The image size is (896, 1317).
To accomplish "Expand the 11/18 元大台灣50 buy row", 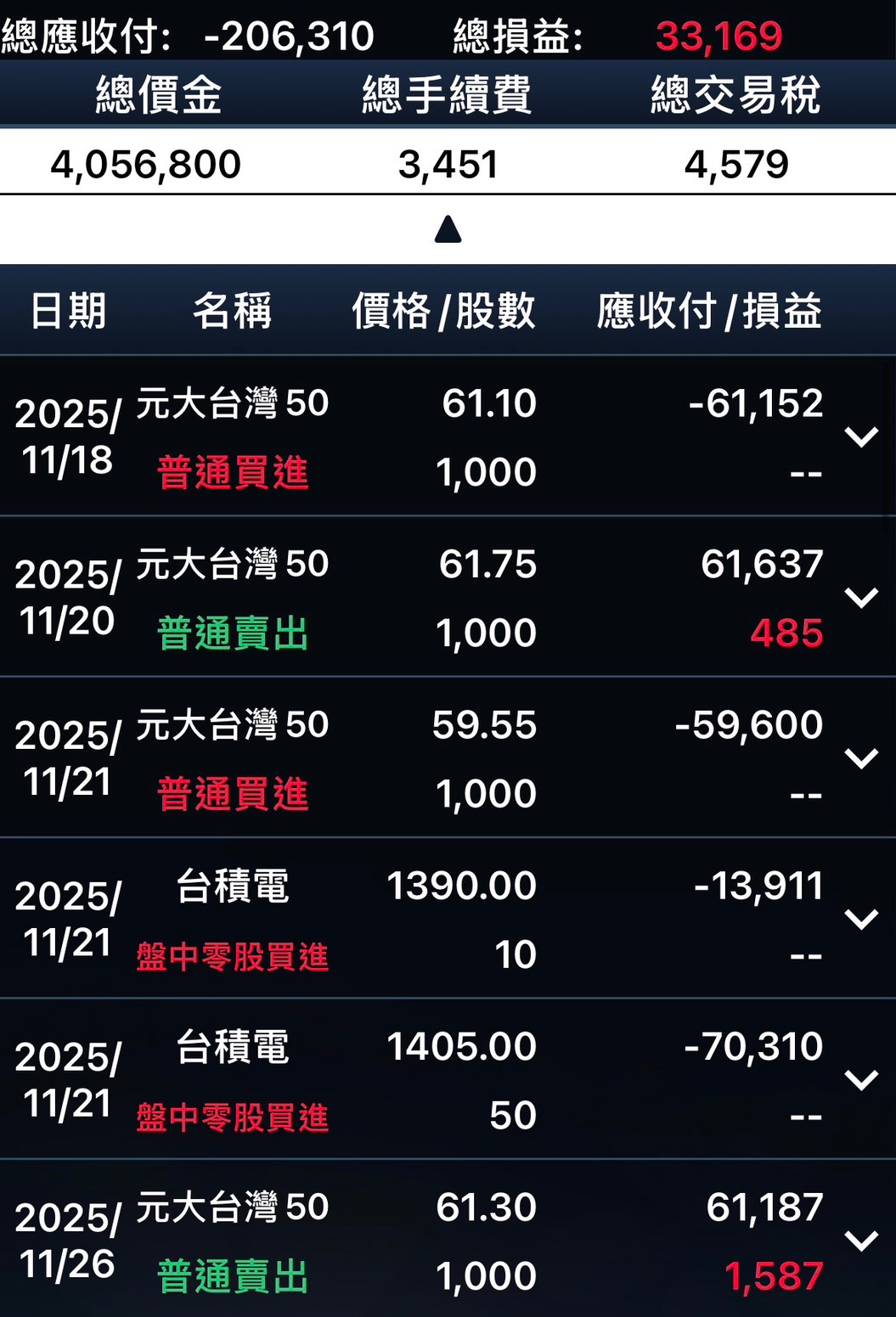I will pos(861,436).
